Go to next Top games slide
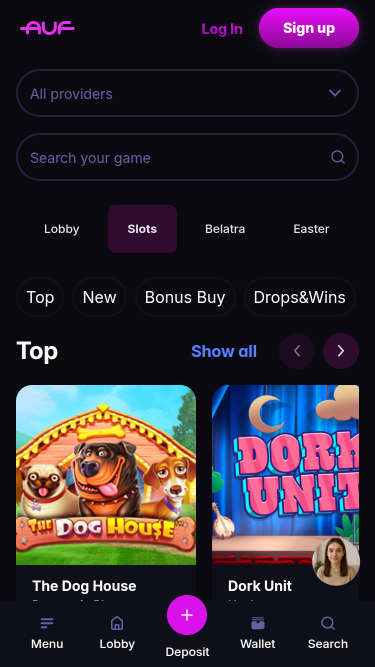 (x=341, y=351)
